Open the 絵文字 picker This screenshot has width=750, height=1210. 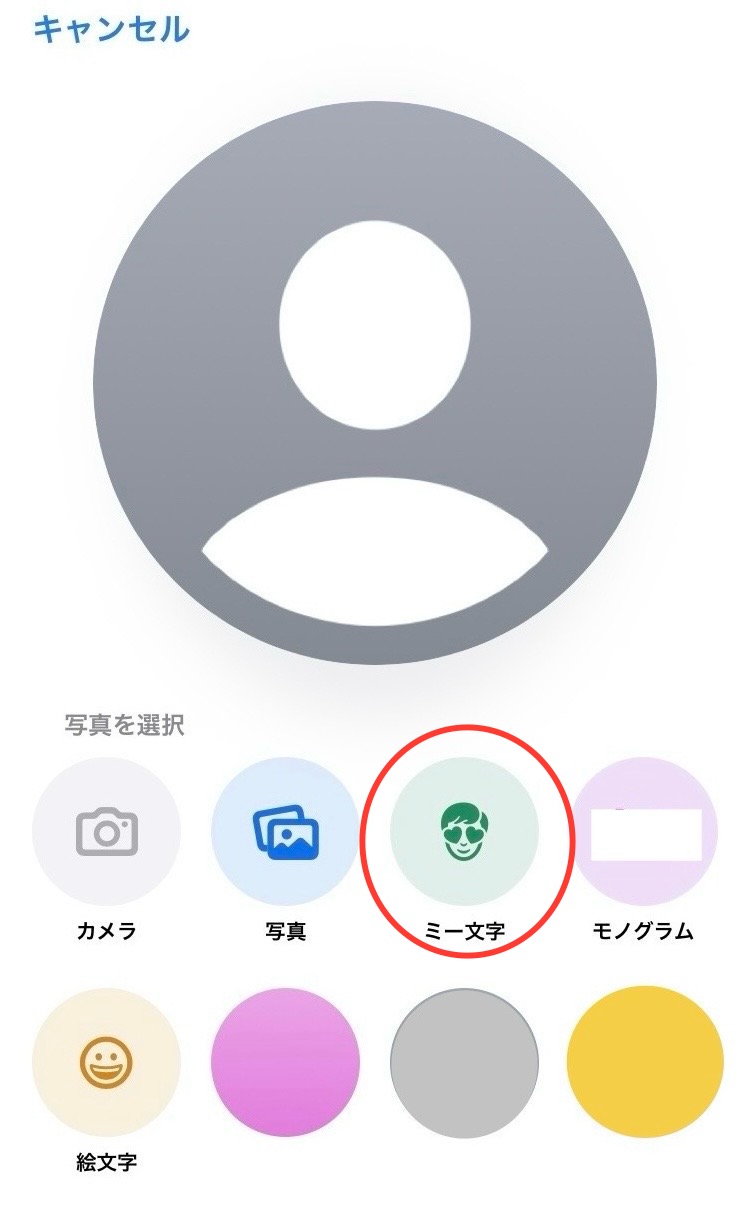[x=107, y=1062]
